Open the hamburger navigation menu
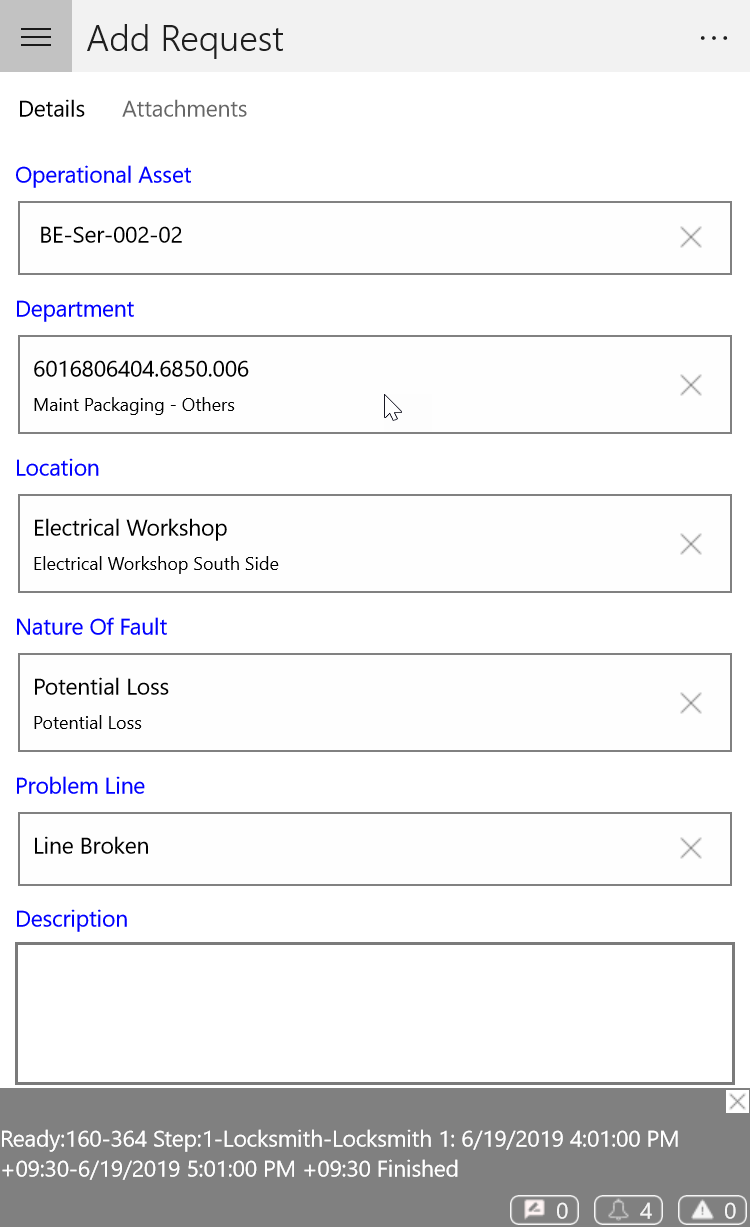This screenshot has height=1227, width=750. [x=36, y=37]
